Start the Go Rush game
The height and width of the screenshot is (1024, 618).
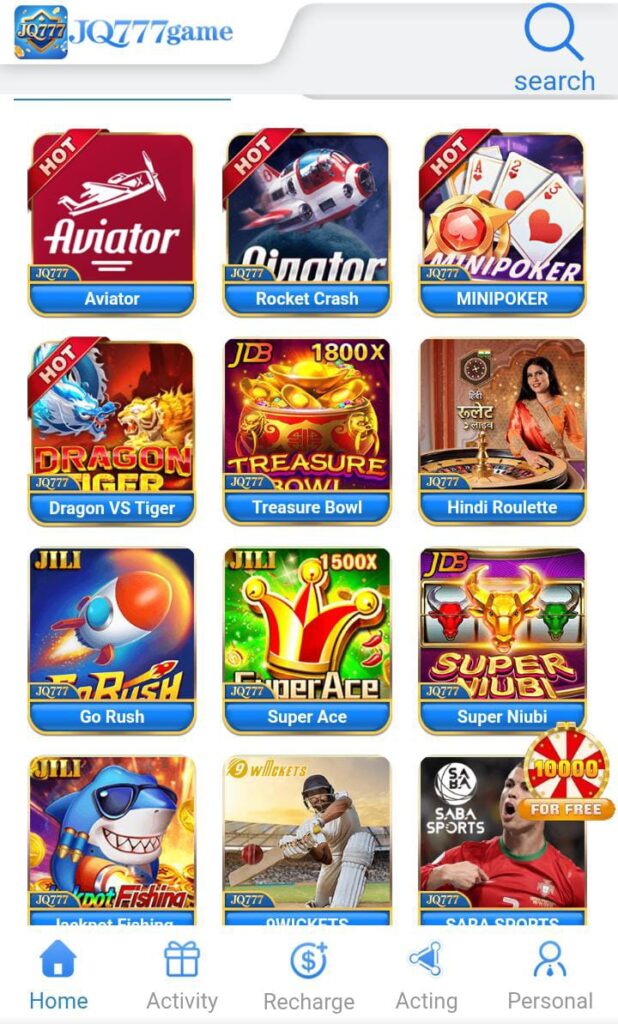tap(111, 638)
